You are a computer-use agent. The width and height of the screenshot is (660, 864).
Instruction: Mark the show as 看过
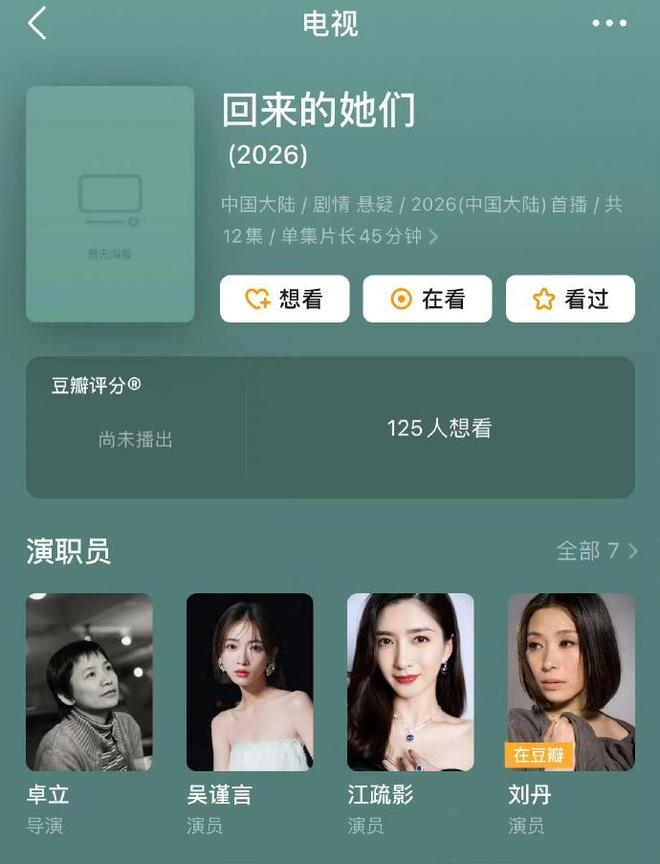(x=570, y=299)
